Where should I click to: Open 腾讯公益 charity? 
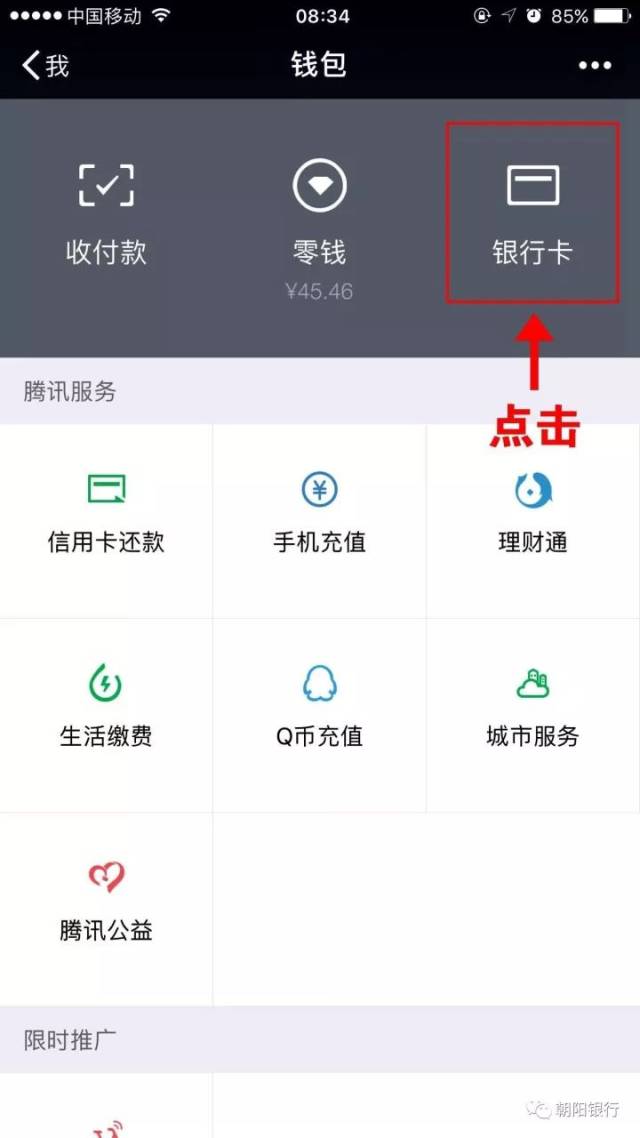[x=106, y=905]
